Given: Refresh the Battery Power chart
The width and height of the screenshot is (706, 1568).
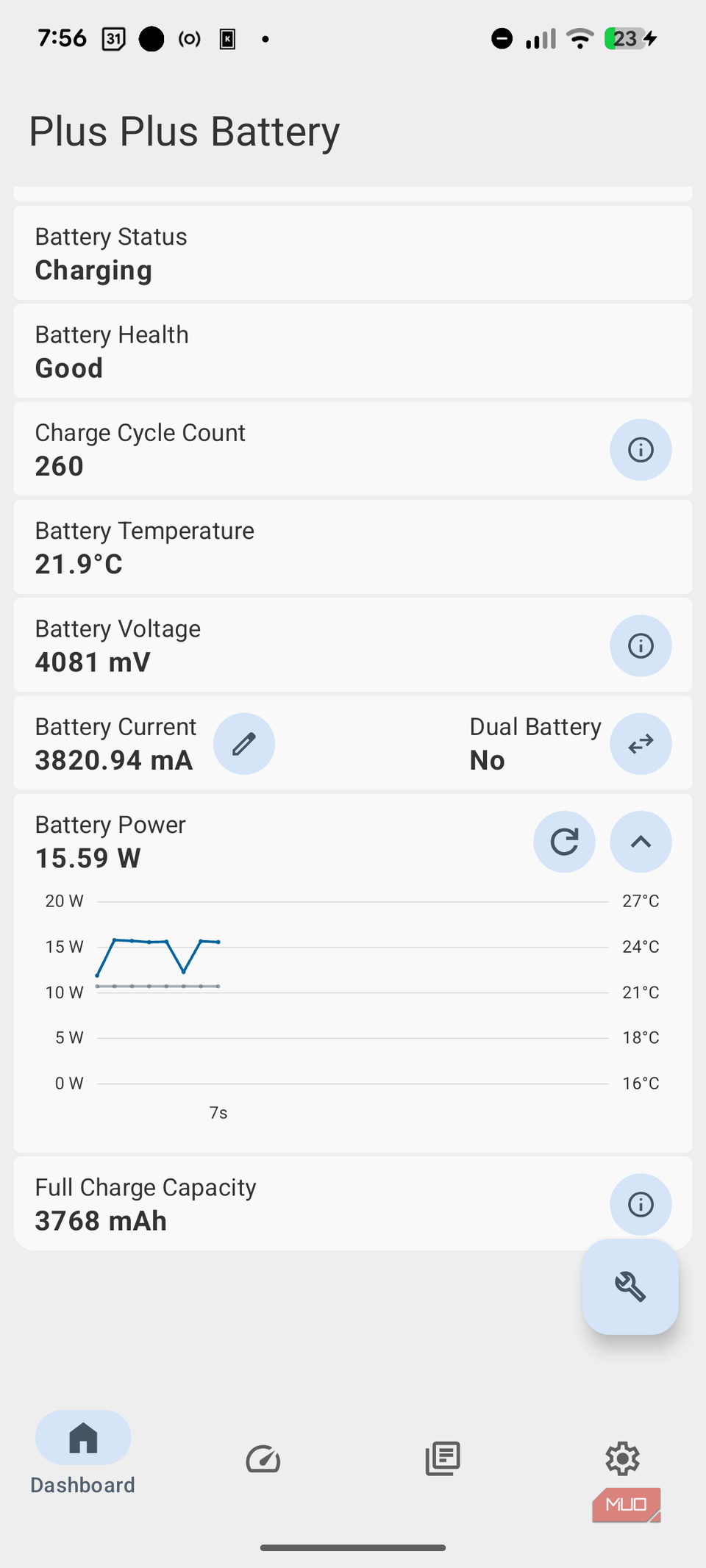Looking at the screenshot, I should coord(564,842).
